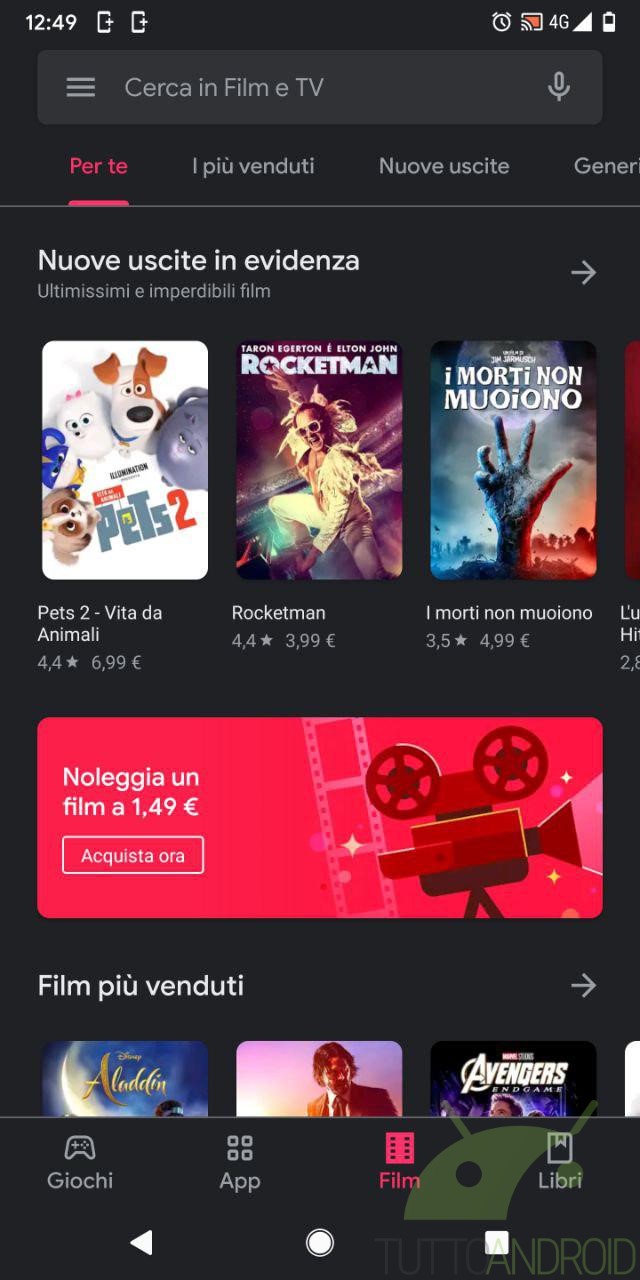Screen dimensions: 640x1280
Task: Open 'I morti non muoiono' movie card
Action: pyautogui.click(x=513, y=460)
